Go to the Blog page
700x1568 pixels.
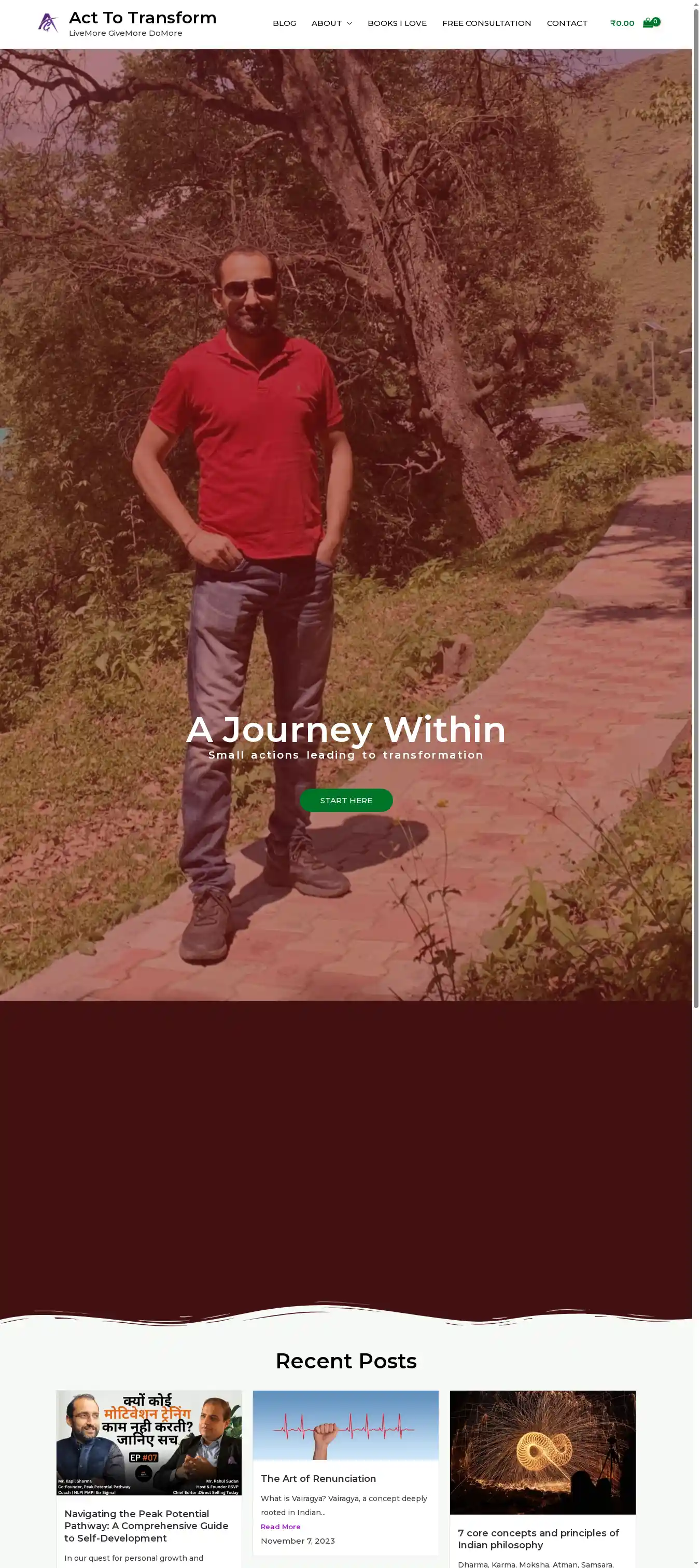click(x=284, y=23)
